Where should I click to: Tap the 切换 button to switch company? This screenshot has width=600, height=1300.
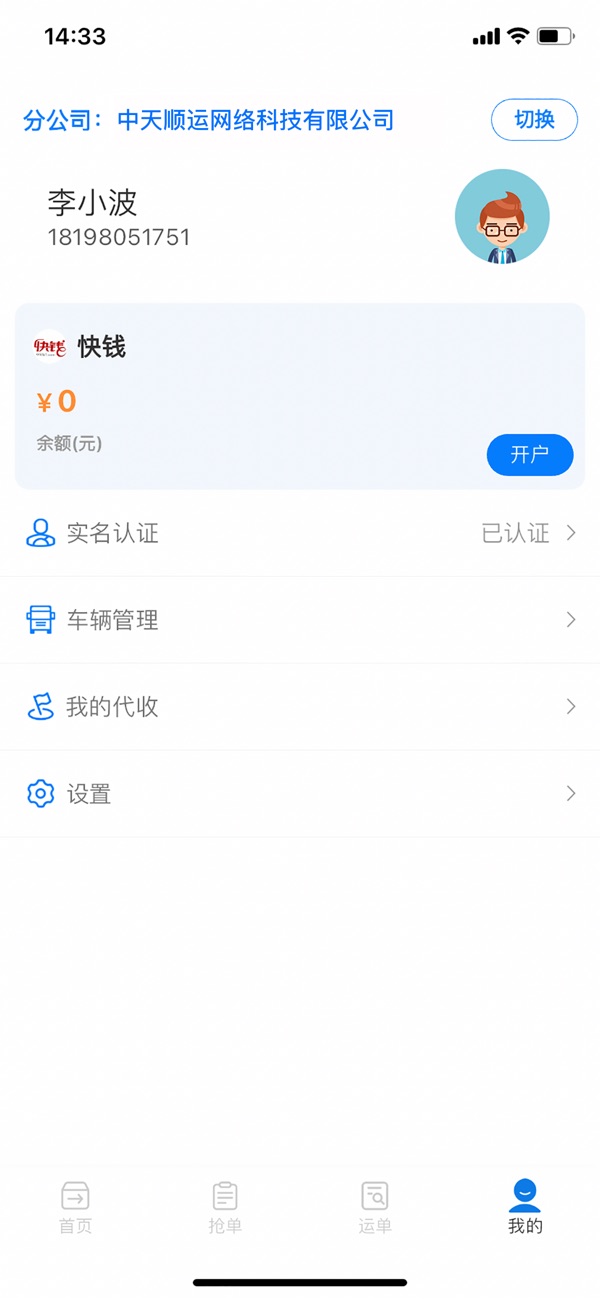tap(534, 120)
